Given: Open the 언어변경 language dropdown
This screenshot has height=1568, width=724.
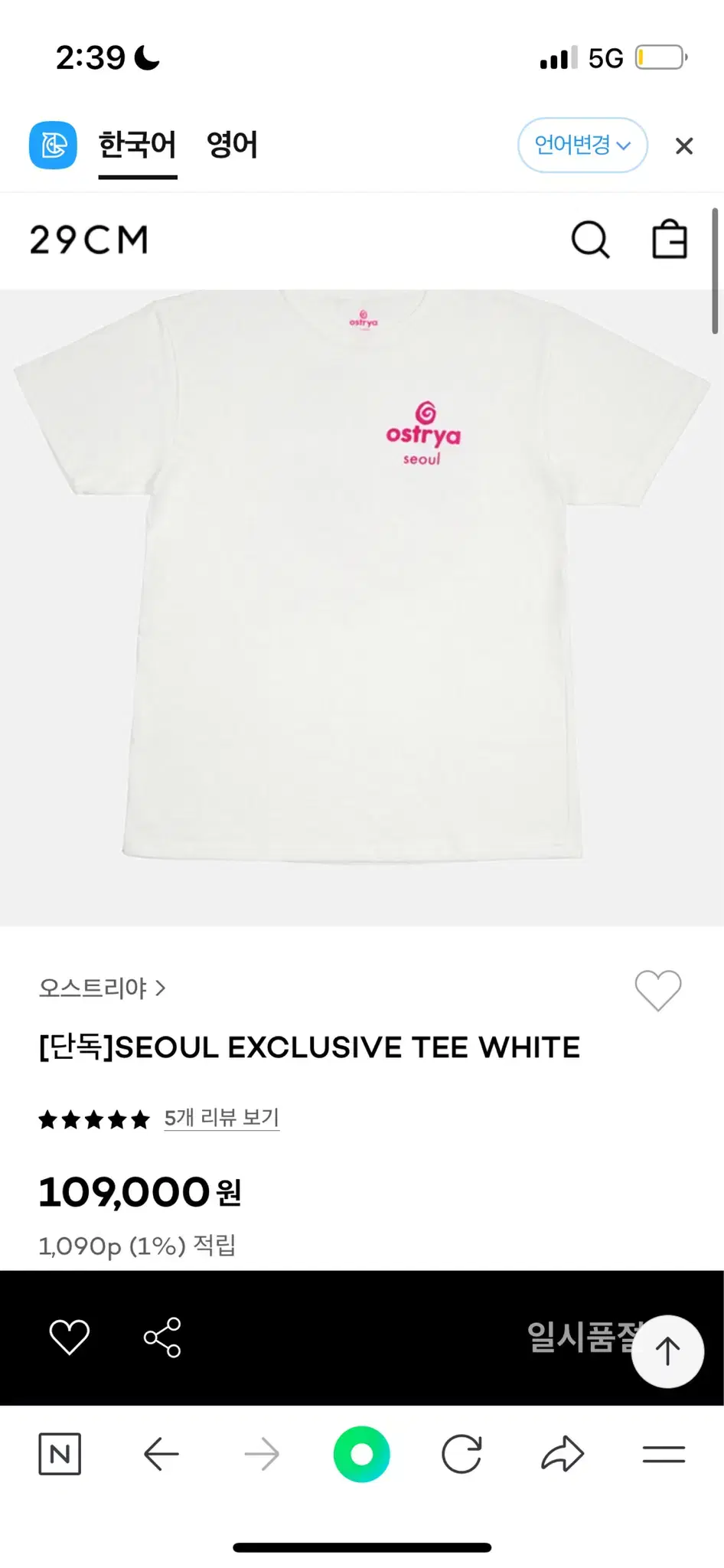Looking at the screenshot, I should click(582, 145).
